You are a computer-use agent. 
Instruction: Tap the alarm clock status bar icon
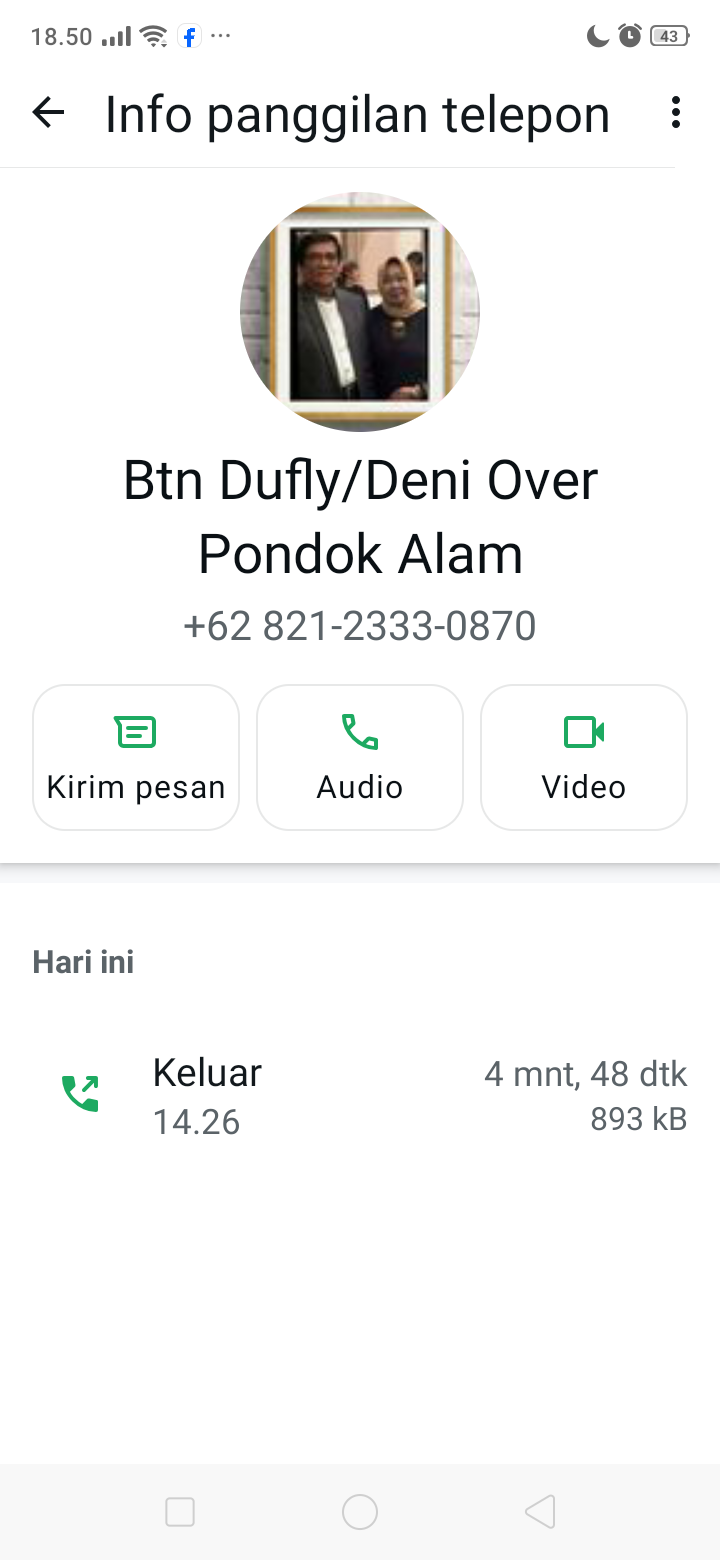(x=628, y=34)
